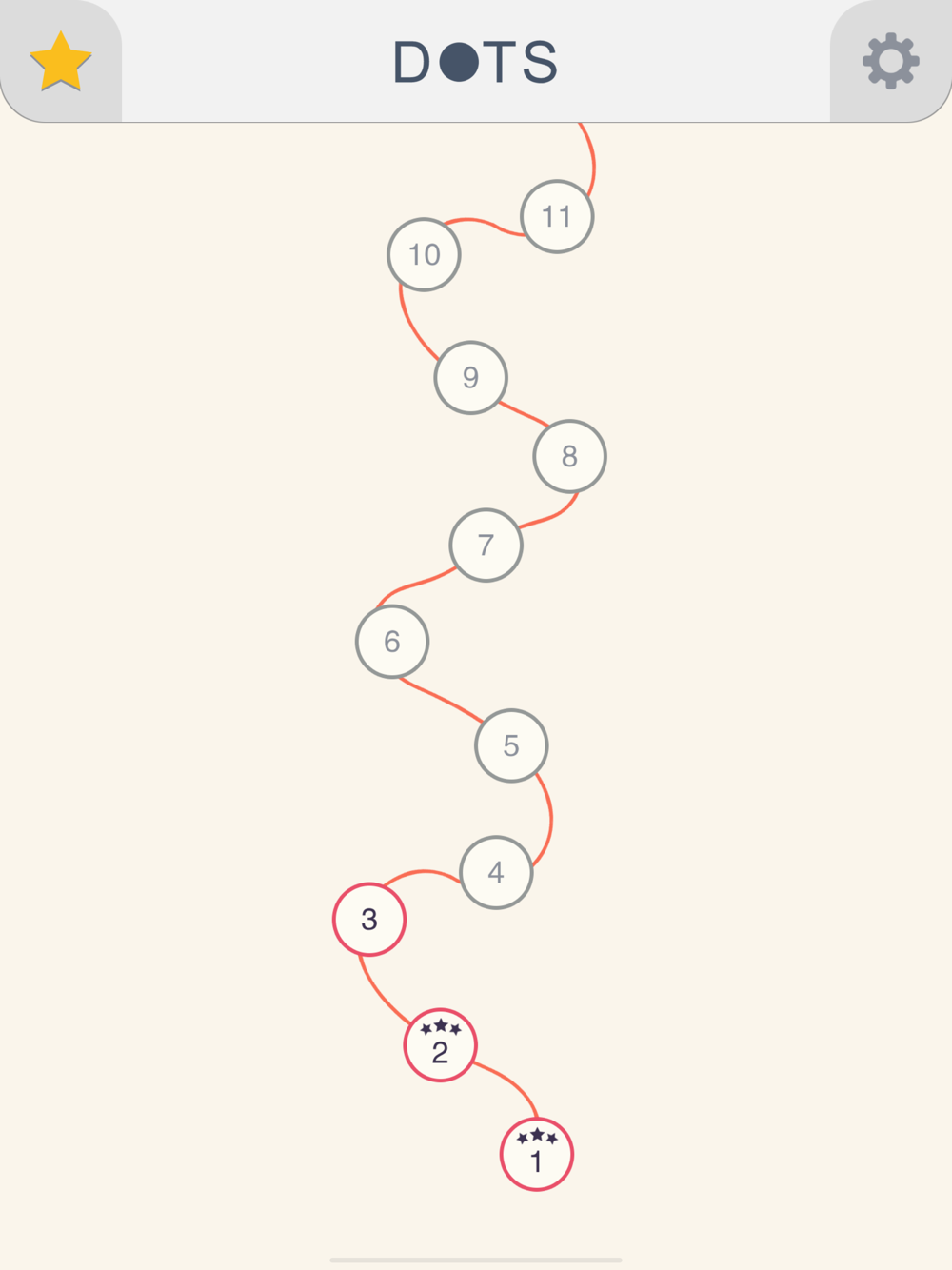Open the settings gear
Viewport: 952px width, 1270px height.
[x=890, y=62]
